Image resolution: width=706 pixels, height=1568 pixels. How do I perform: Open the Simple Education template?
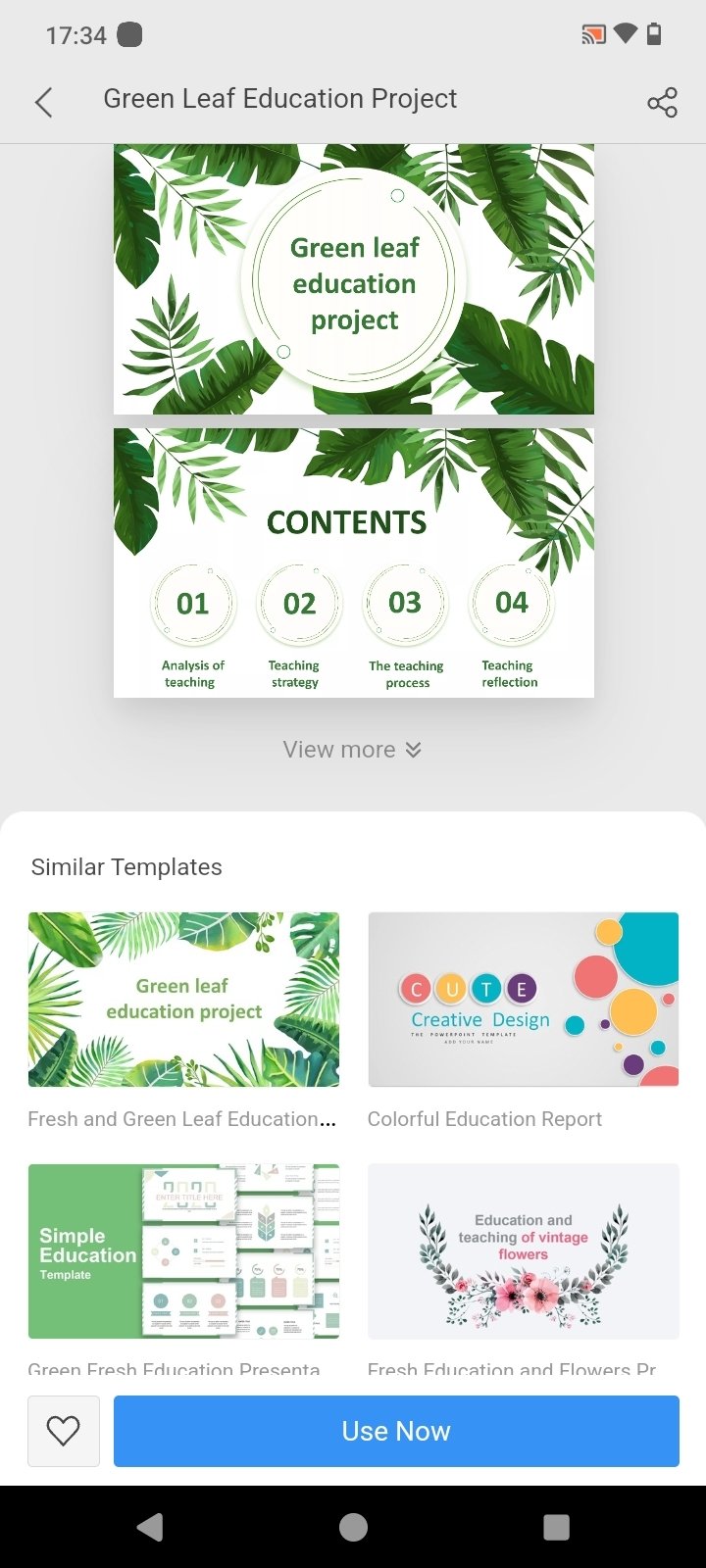(183, 1251)
